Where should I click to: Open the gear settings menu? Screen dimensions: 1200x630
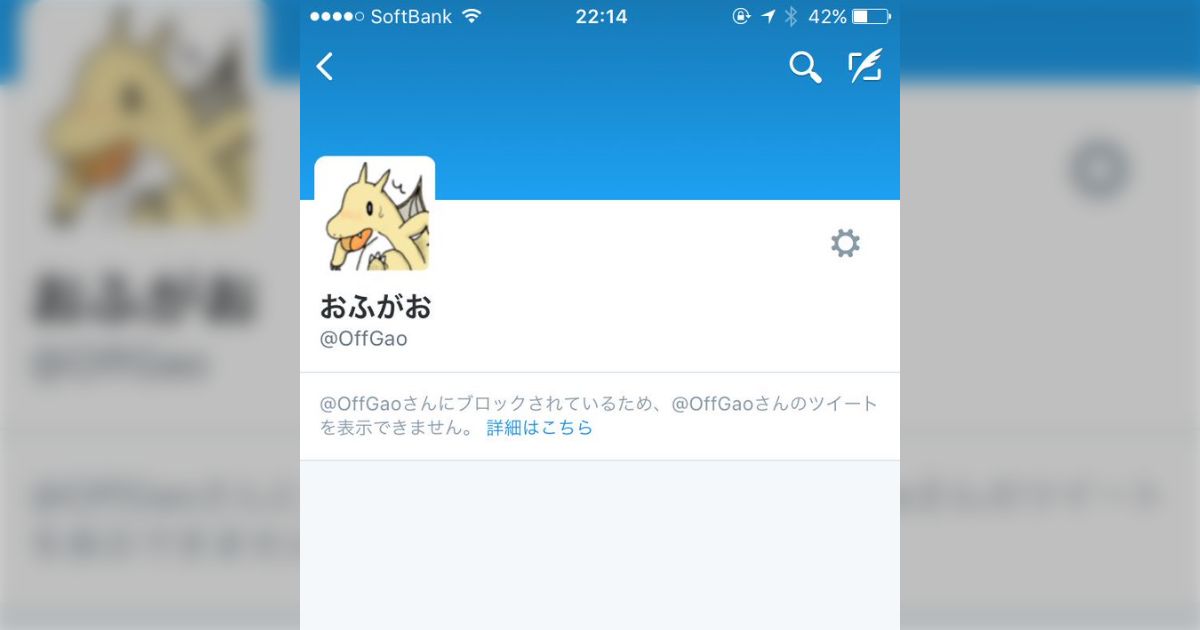click(845, 243)
